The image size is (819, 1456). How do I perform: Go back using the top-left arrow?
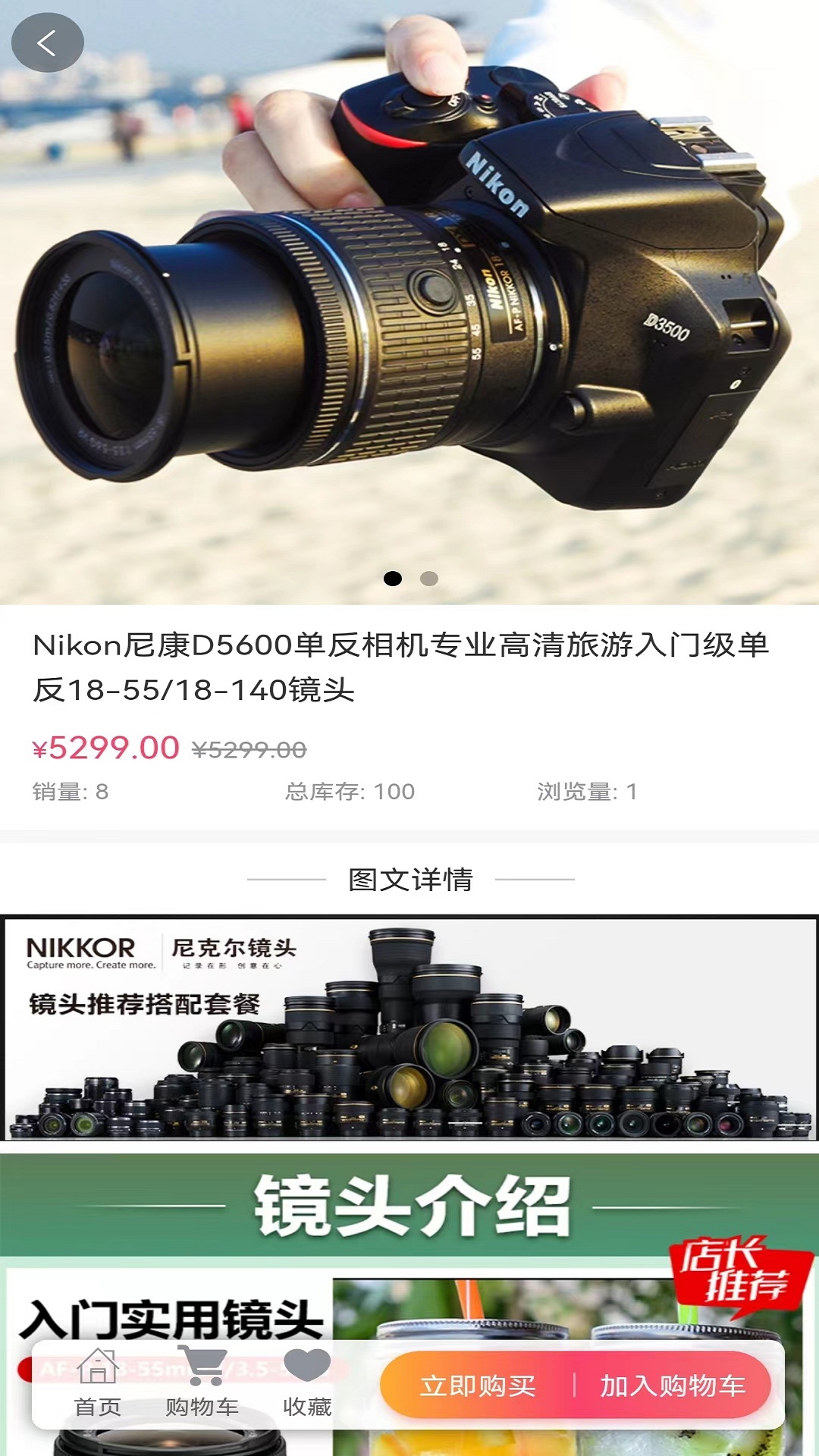[x=47, y=43]
